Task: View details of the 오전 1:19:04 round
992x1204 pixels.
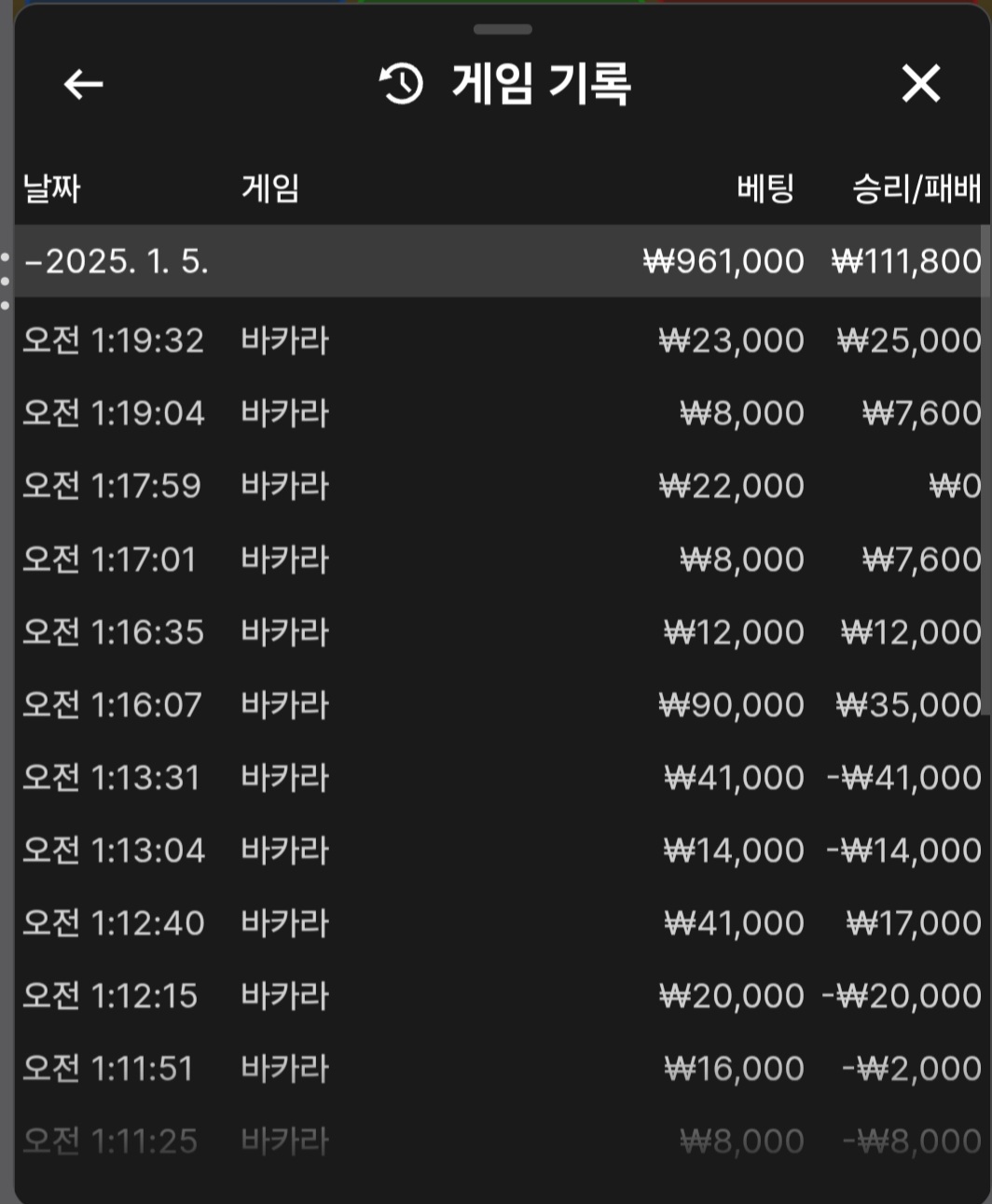Action: [500, 413]
